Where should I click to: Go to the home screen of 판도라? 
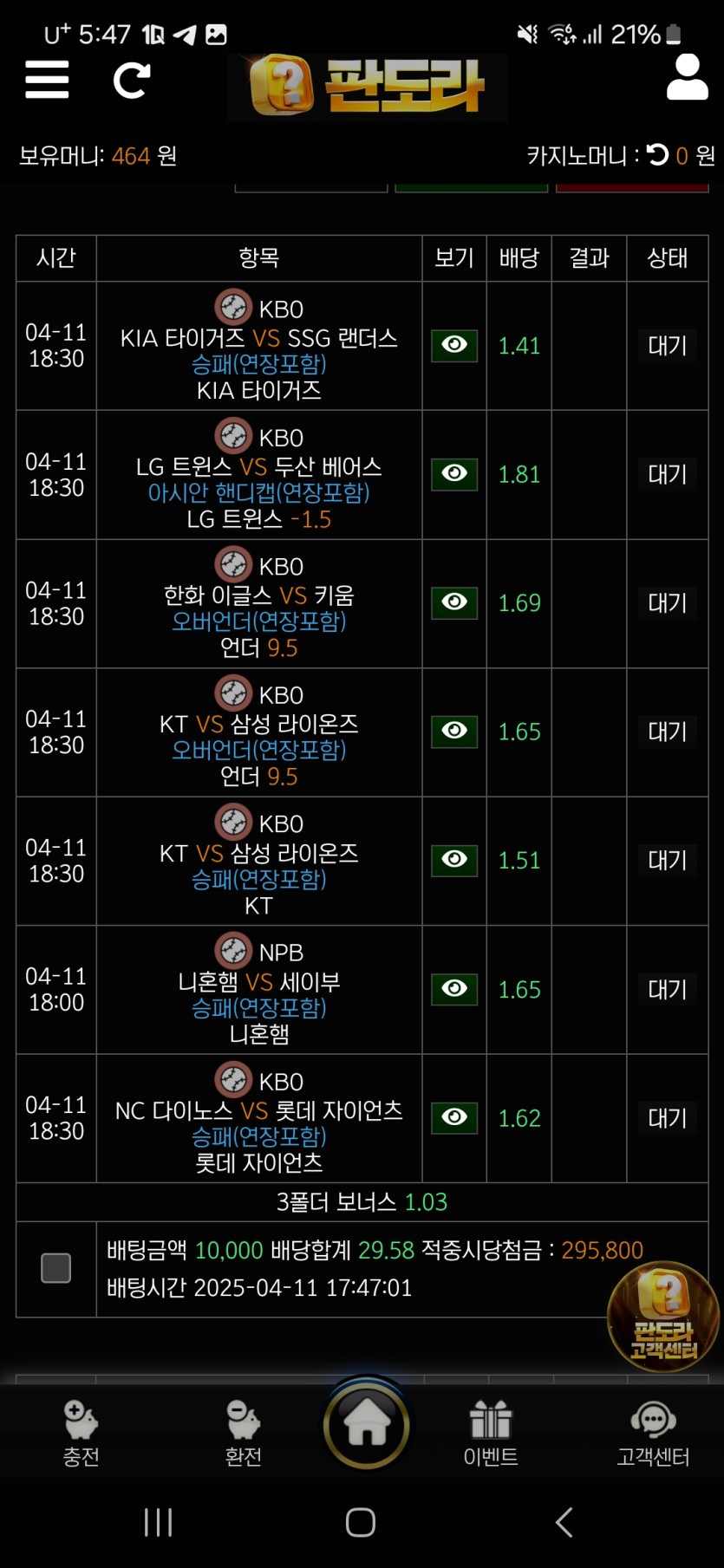367,1423
